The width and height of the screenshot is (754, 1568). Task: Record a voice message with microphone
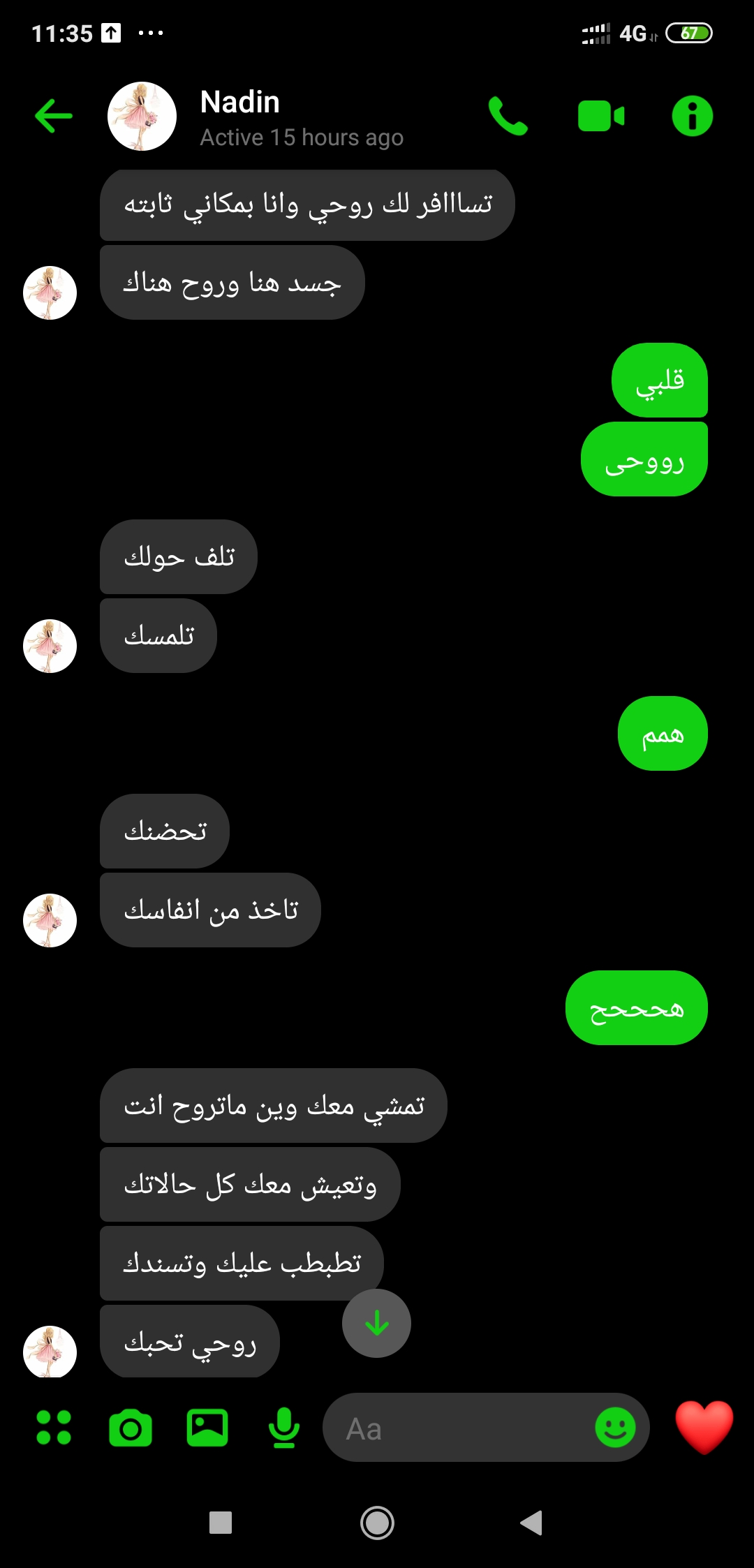[x=284, y=1427]
